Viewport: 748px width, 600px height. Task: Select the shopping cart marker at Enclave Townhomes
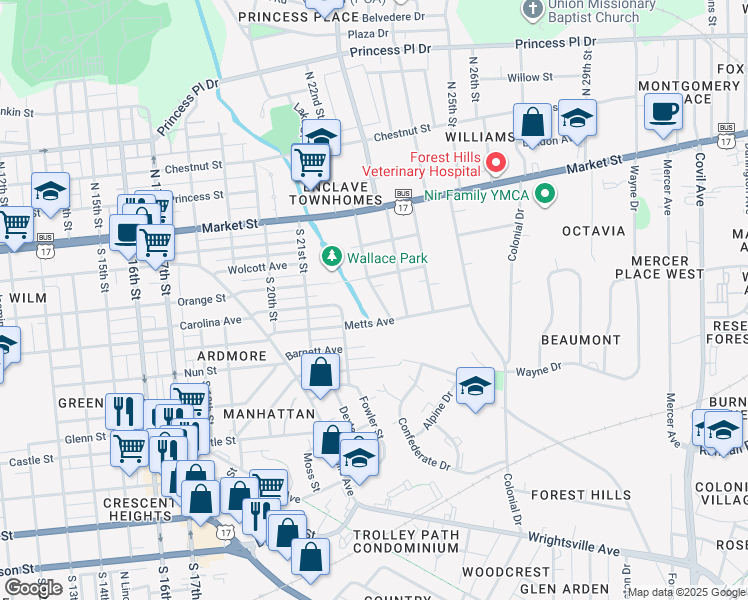(x=311, y=165)
